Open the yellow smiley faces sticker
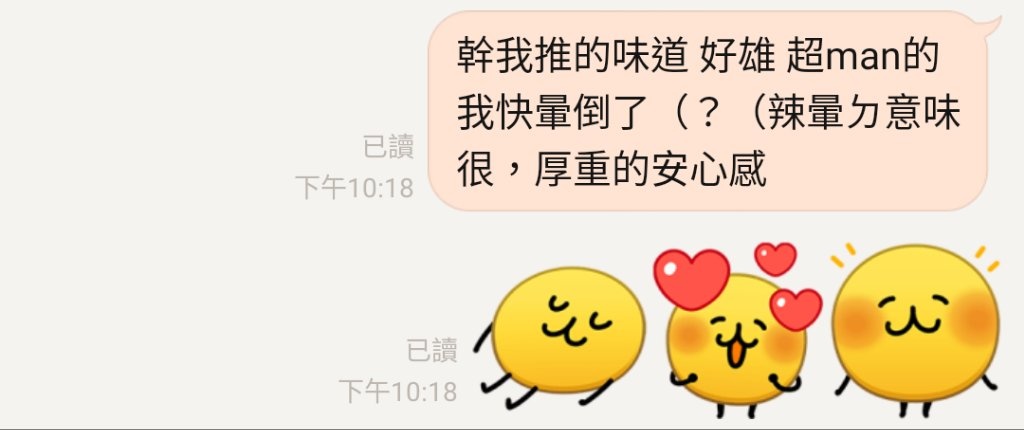The image size is (1024, 430). point(738,330)
